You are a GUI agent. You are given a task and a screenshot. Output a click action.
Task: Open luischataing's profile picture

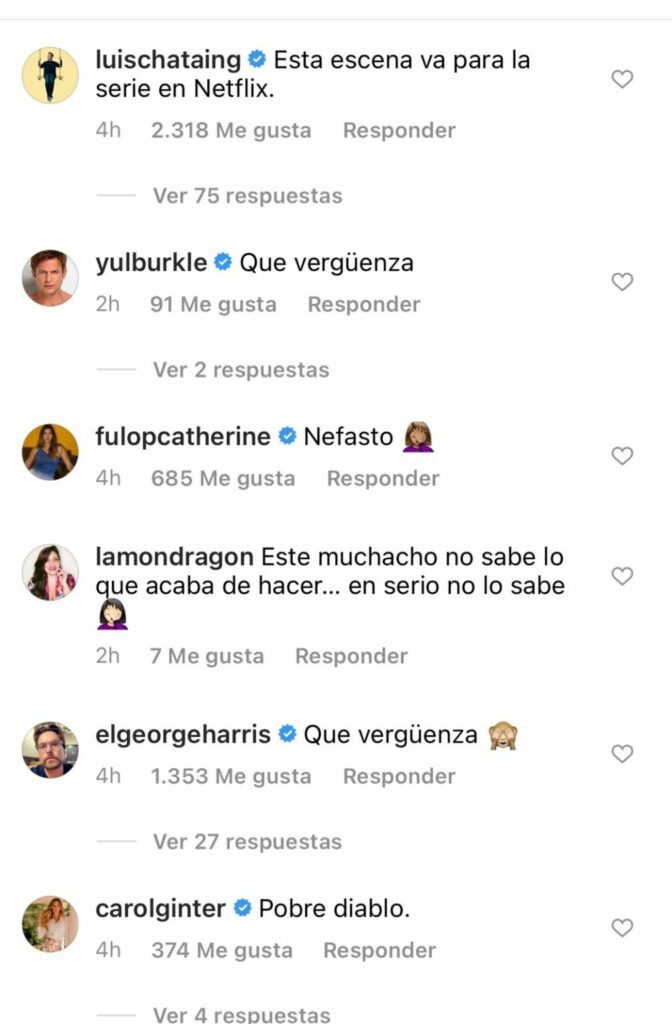[x=50, y=76]
